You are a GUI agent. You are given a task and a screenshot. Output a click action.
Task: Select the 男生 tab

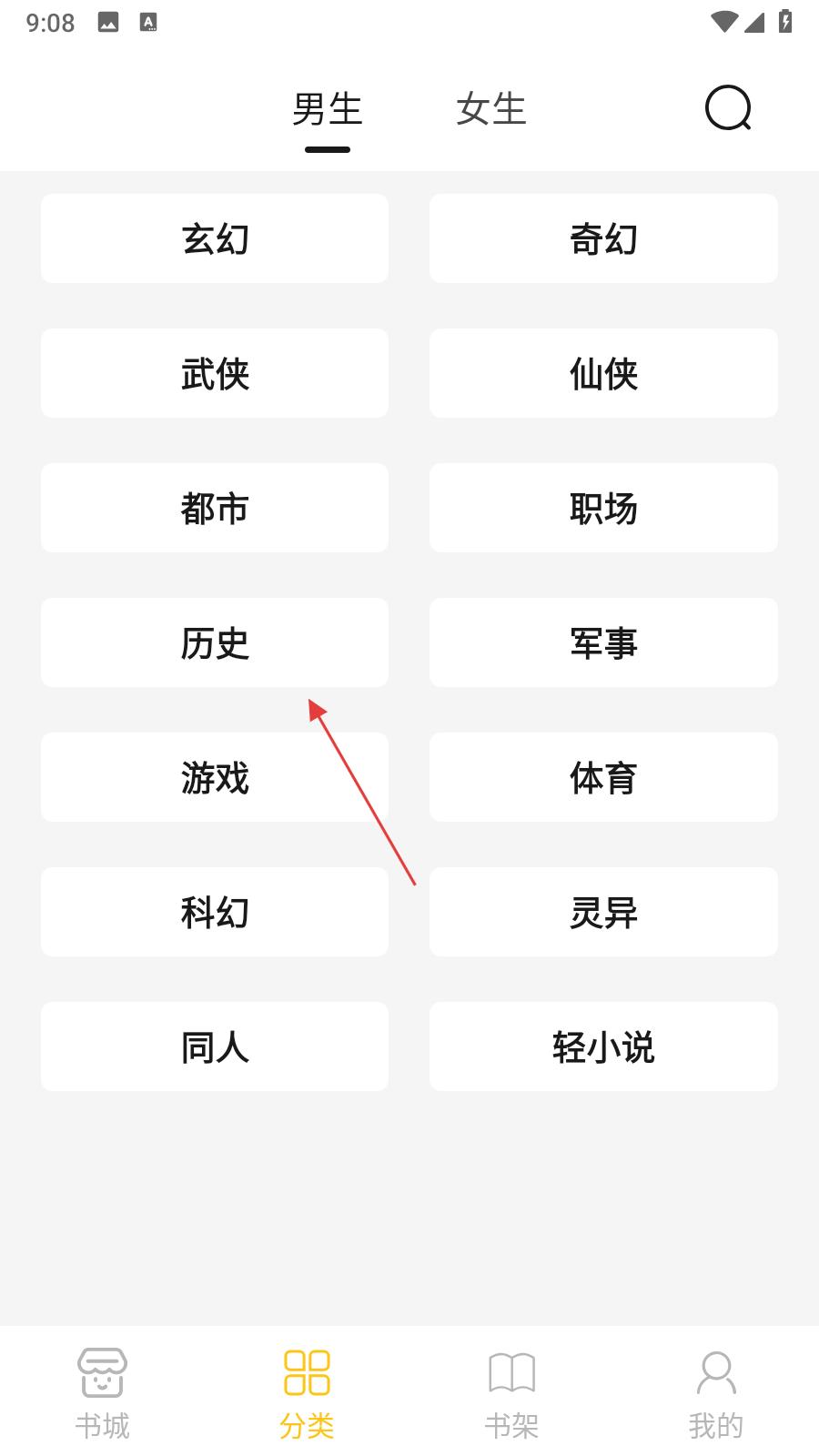pyautogui.click(x=328, y=109)
